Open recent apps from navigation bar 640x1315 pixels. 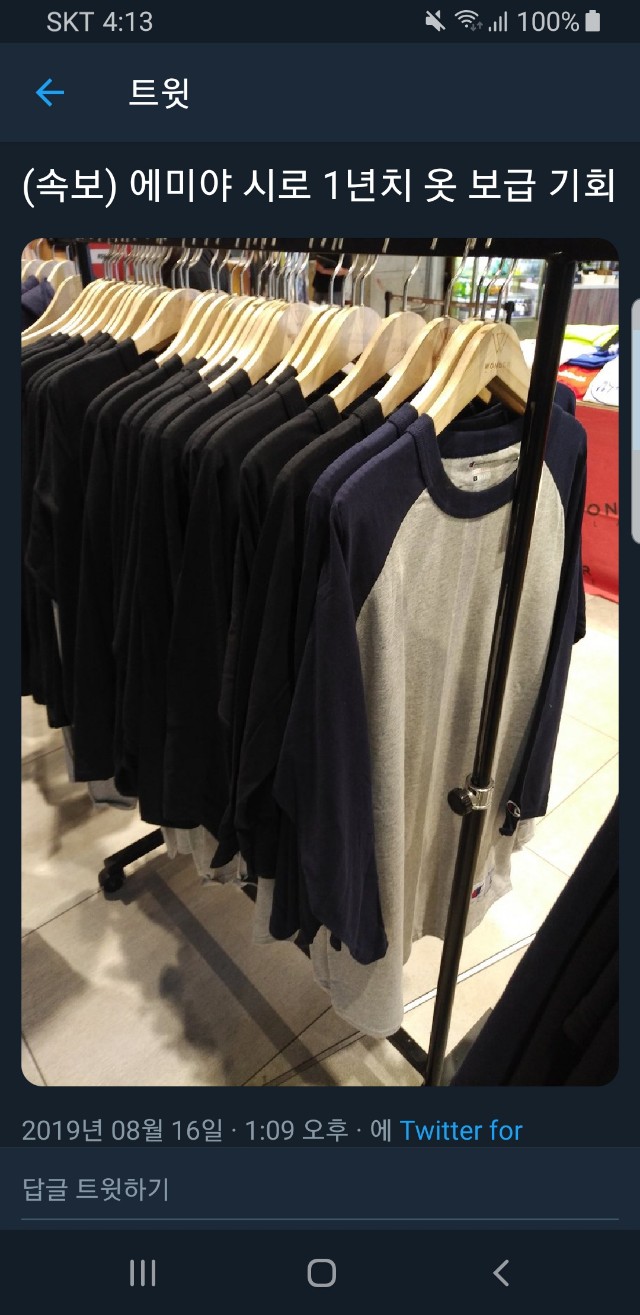[x=143, y=1272]
